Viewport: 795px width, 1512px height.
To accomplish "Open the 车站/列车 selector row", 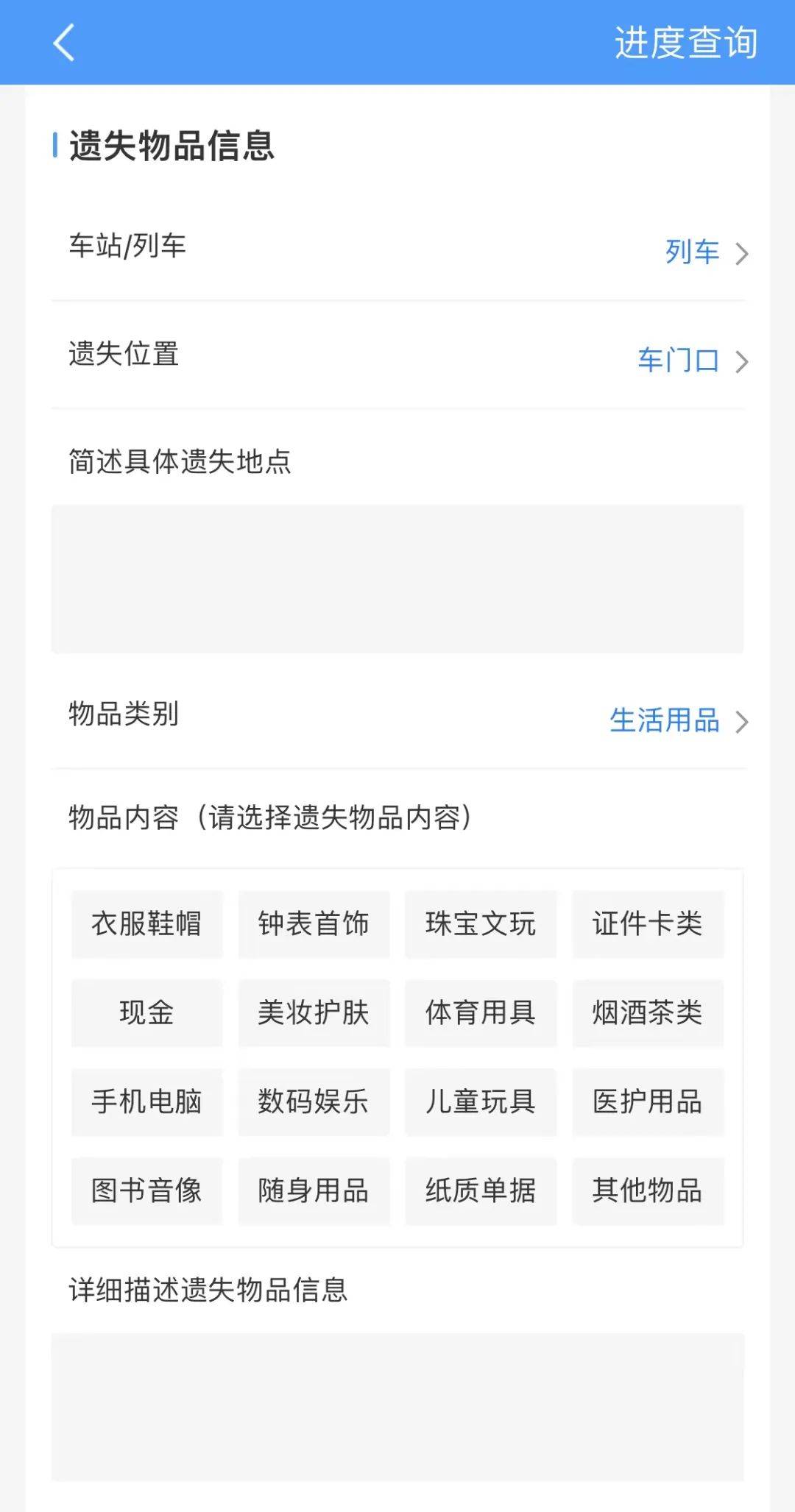I will [397, 250].
